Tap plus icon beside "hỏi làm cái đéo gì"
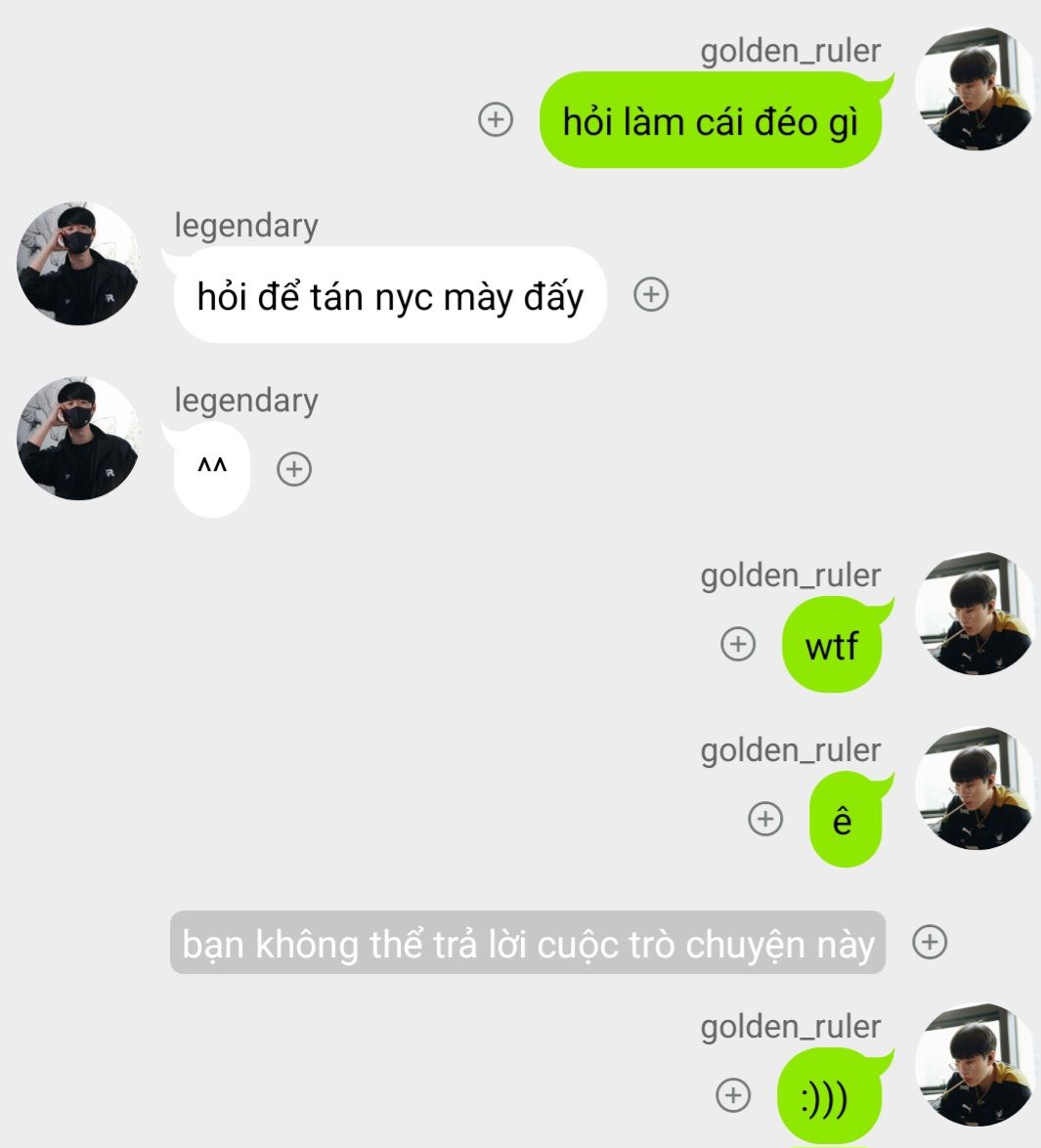Image resolution: width=1041 pixels, height=1148 pixels. tap(496, 119)
